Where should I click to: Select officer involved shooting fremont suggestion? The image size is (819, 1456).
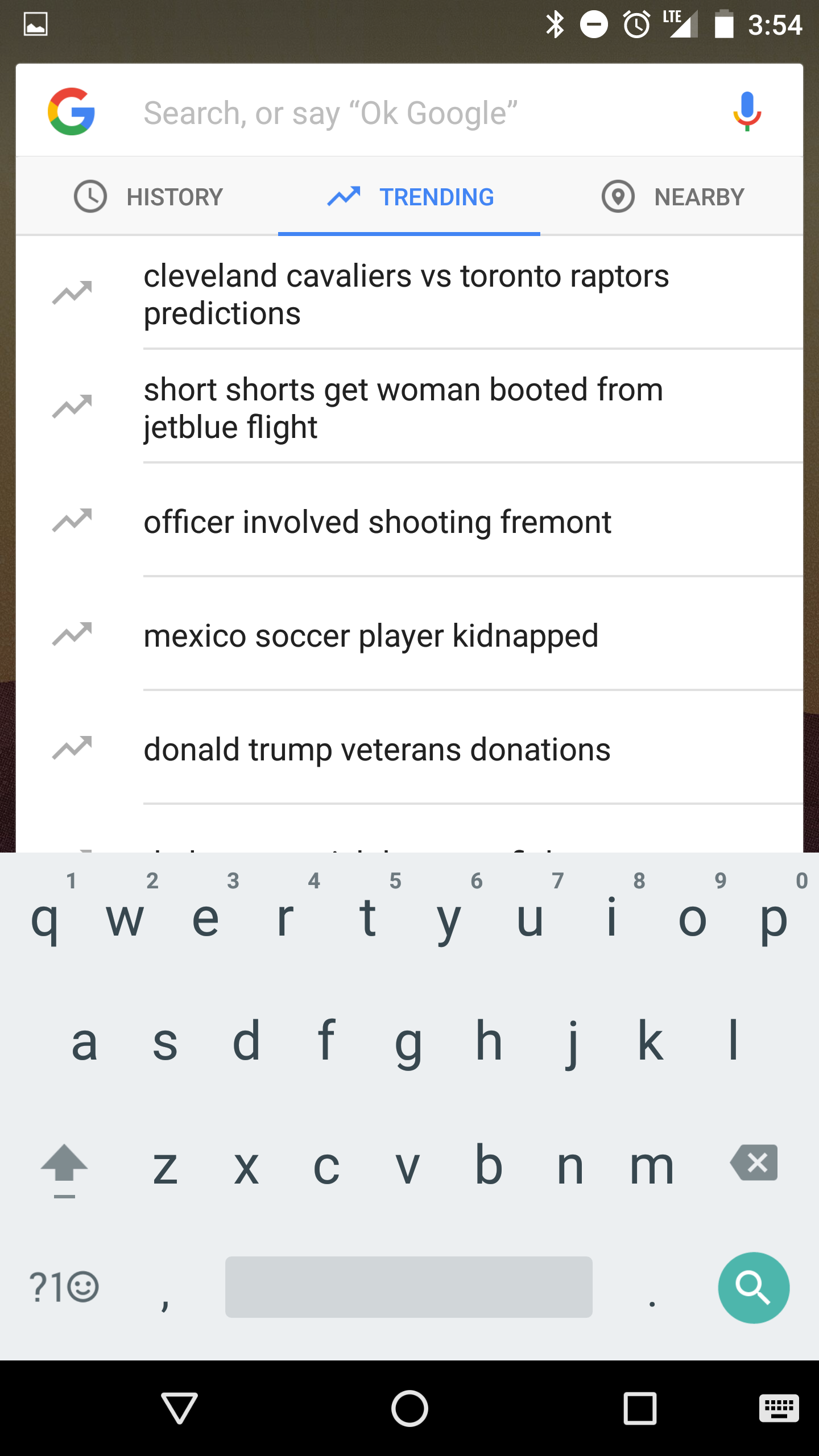point(409,522)
